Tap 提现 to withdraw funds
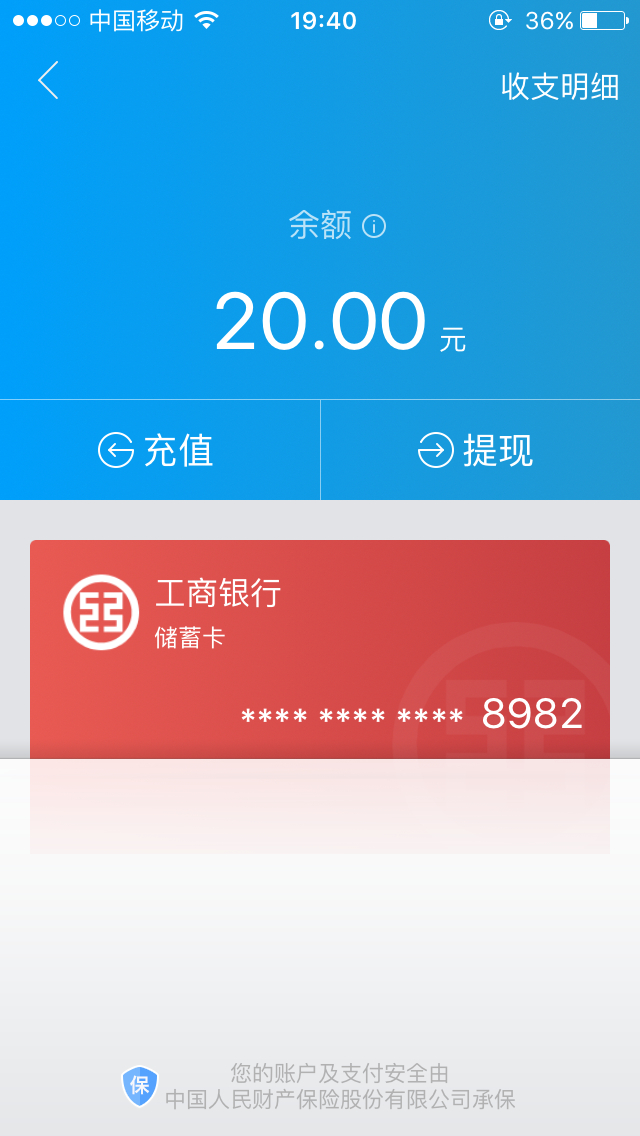This screenshot has height=1136, width=640. tap(481, 450)
